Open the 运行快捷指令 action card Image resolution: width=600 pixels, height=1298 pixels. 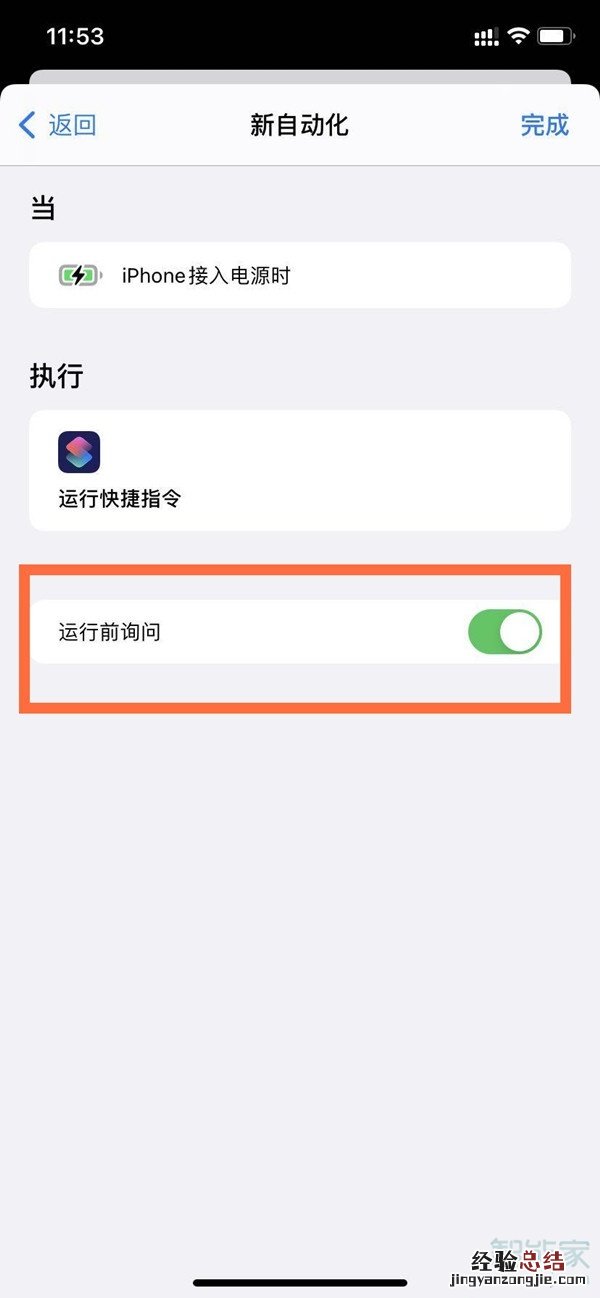tap(300, 470)
